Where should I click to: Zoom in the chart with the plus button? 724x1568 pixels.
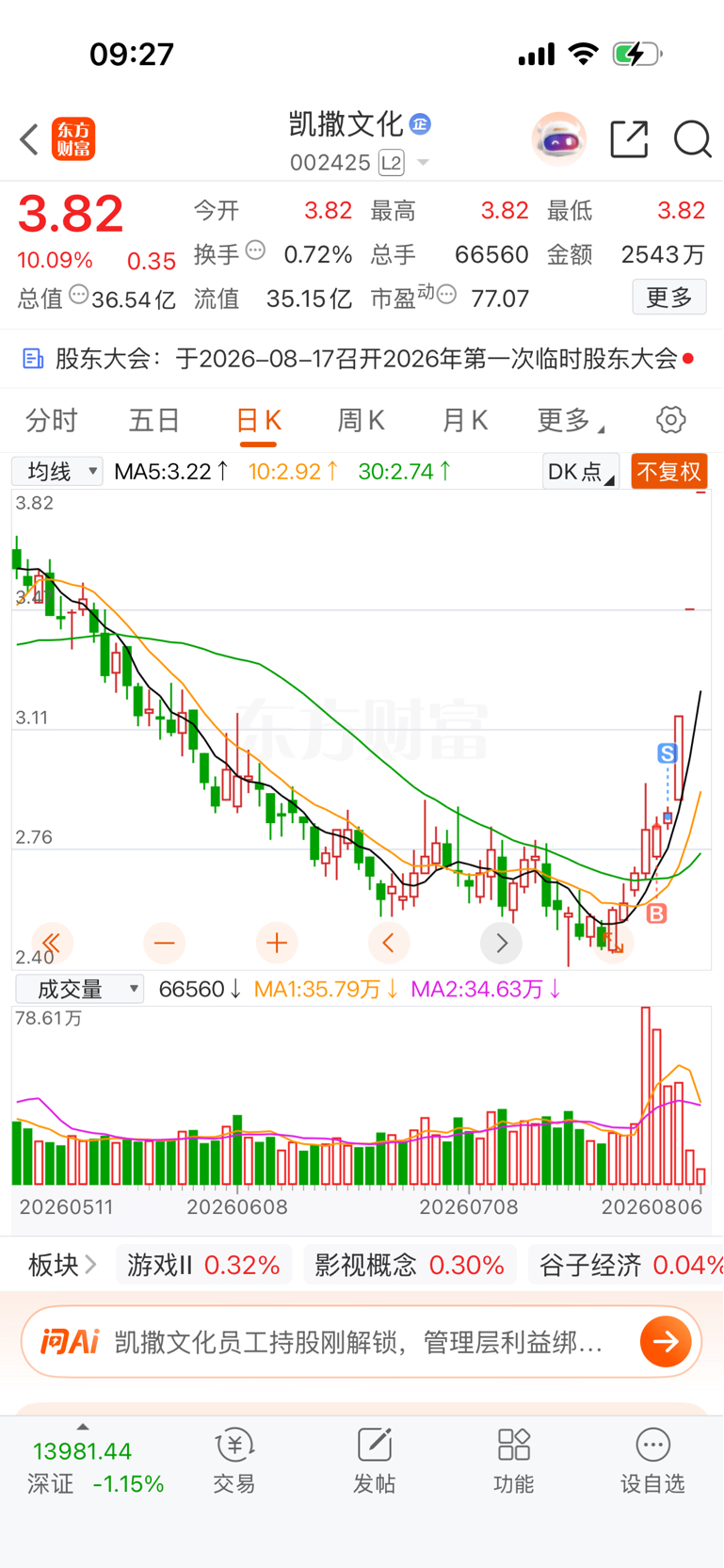[x=277, y=943]
